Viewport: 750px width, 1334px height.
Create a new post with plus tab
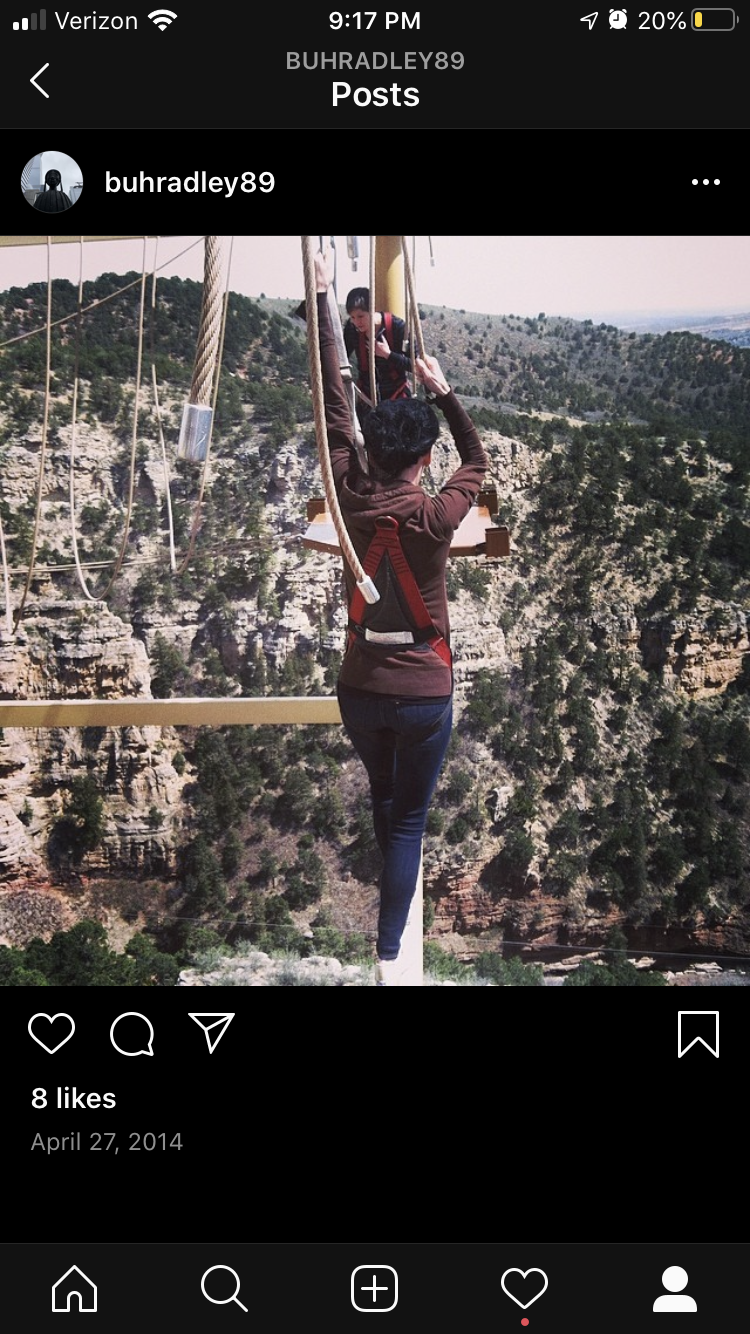pyautogui.click(x=375, y=1288)
